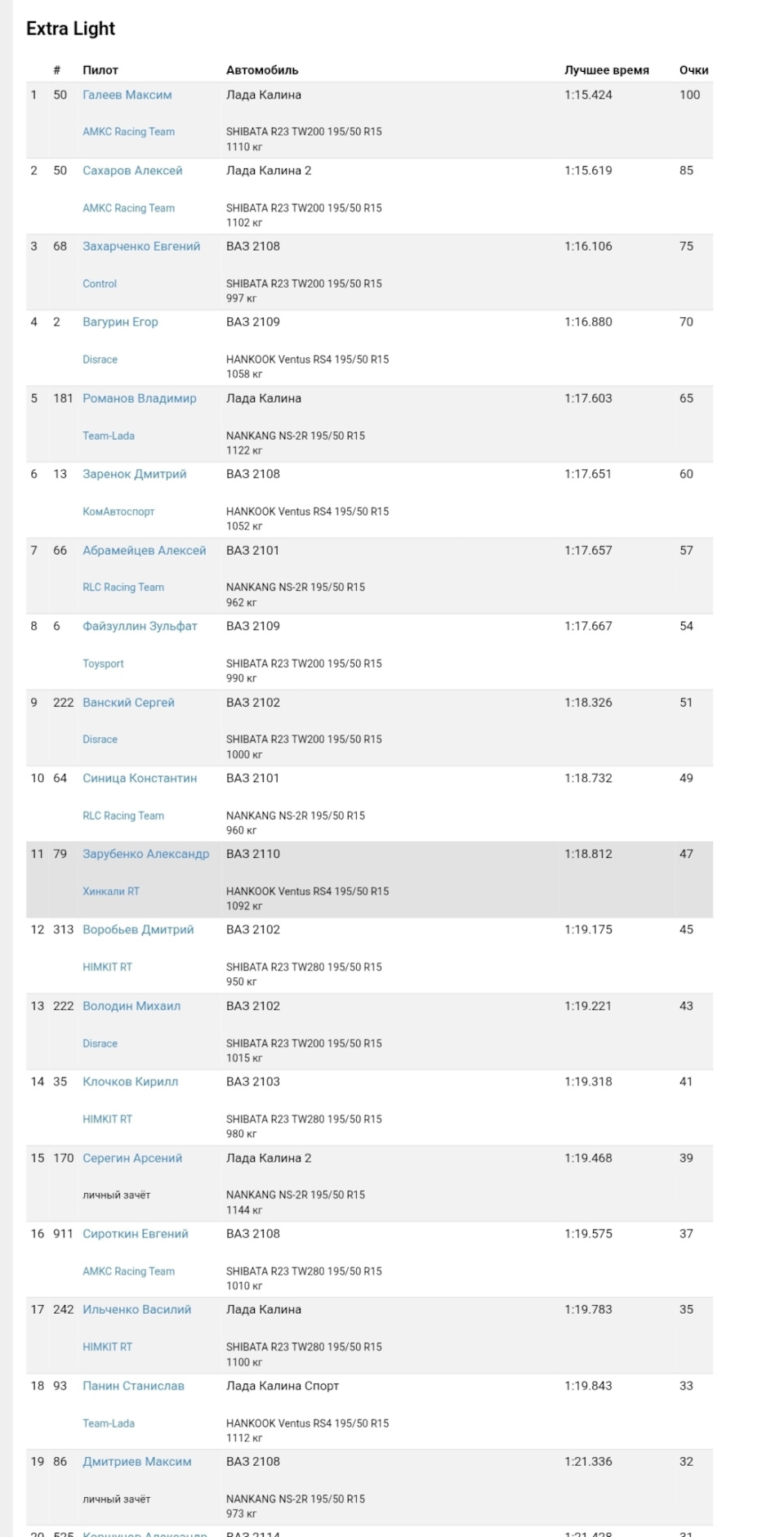This screenshot has width=784, height=1537.
Task: Tap the Захарченко Евгений pilot link
Action: (141, 247)
